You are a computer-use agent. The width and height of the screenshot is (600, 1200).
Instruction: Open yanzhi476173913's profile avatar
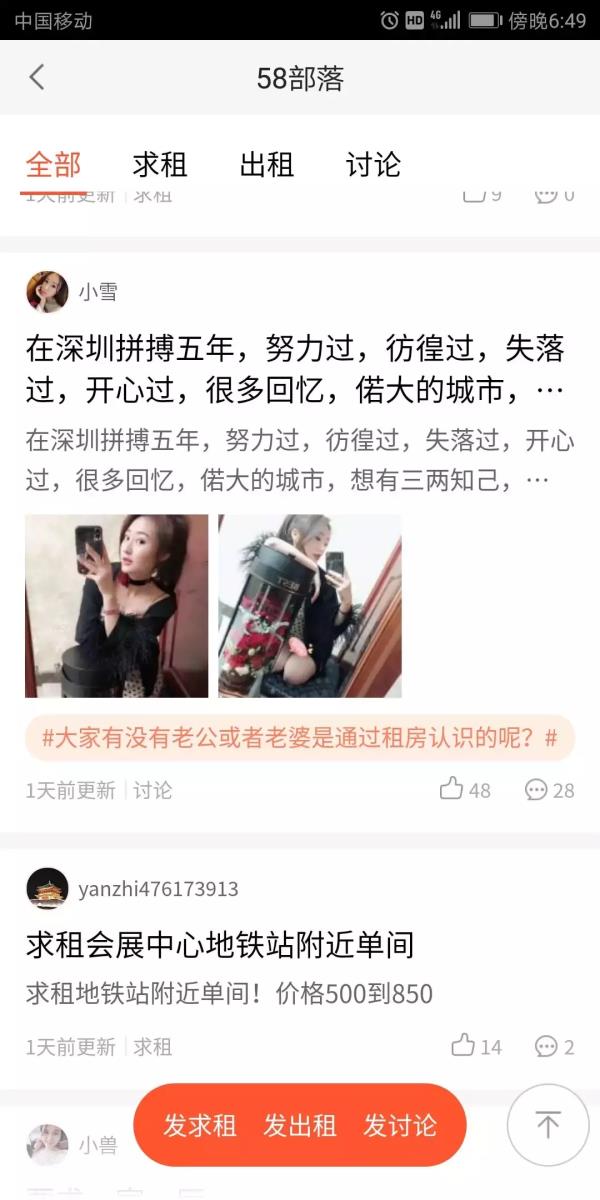pyautogui.click(x=47, y=888)
